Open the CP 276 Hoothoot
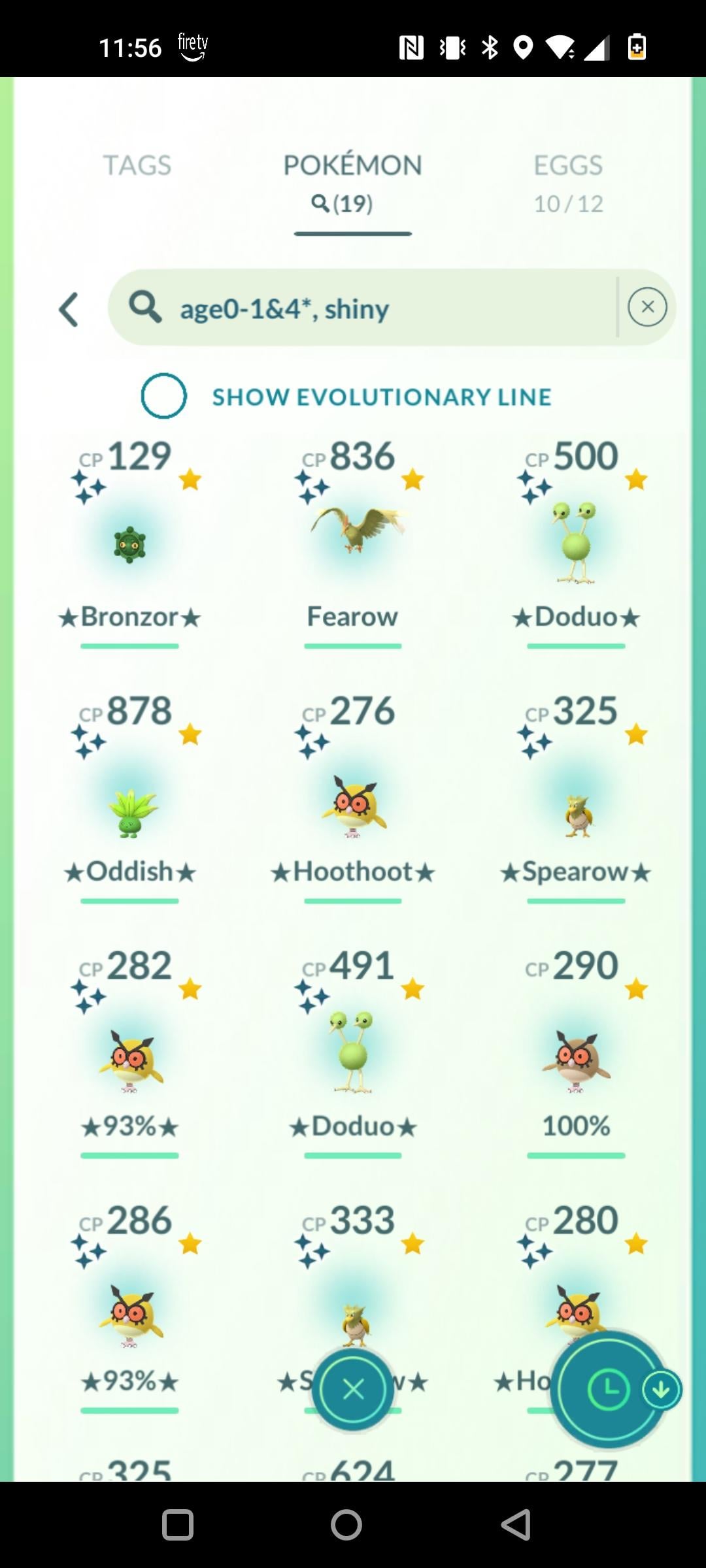Viewport: 706px width, 1568px height. (x=353, y=805)
